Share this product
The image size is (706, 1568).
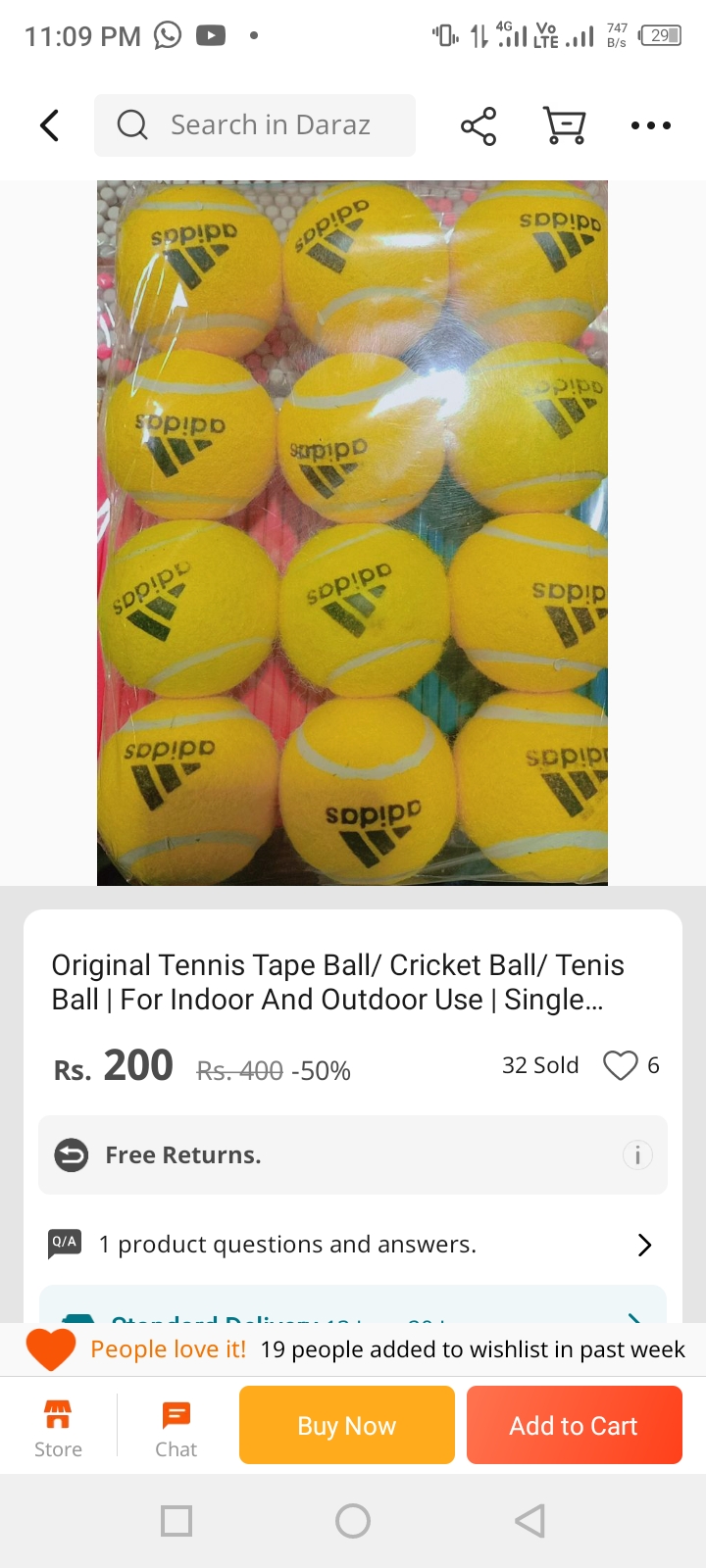pos(479,125)
